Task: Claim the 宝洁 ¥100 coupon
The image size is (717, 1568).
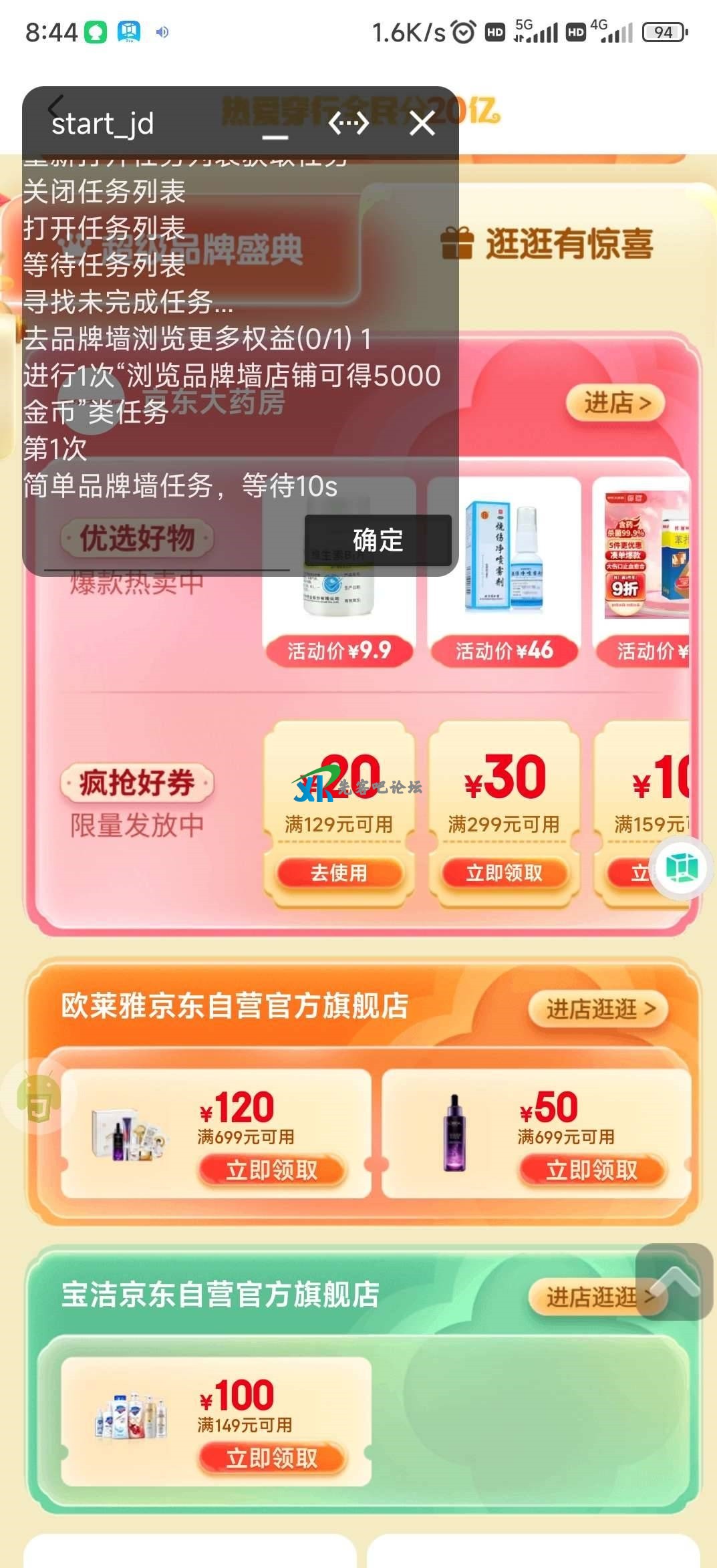Action: (272, 1458)
